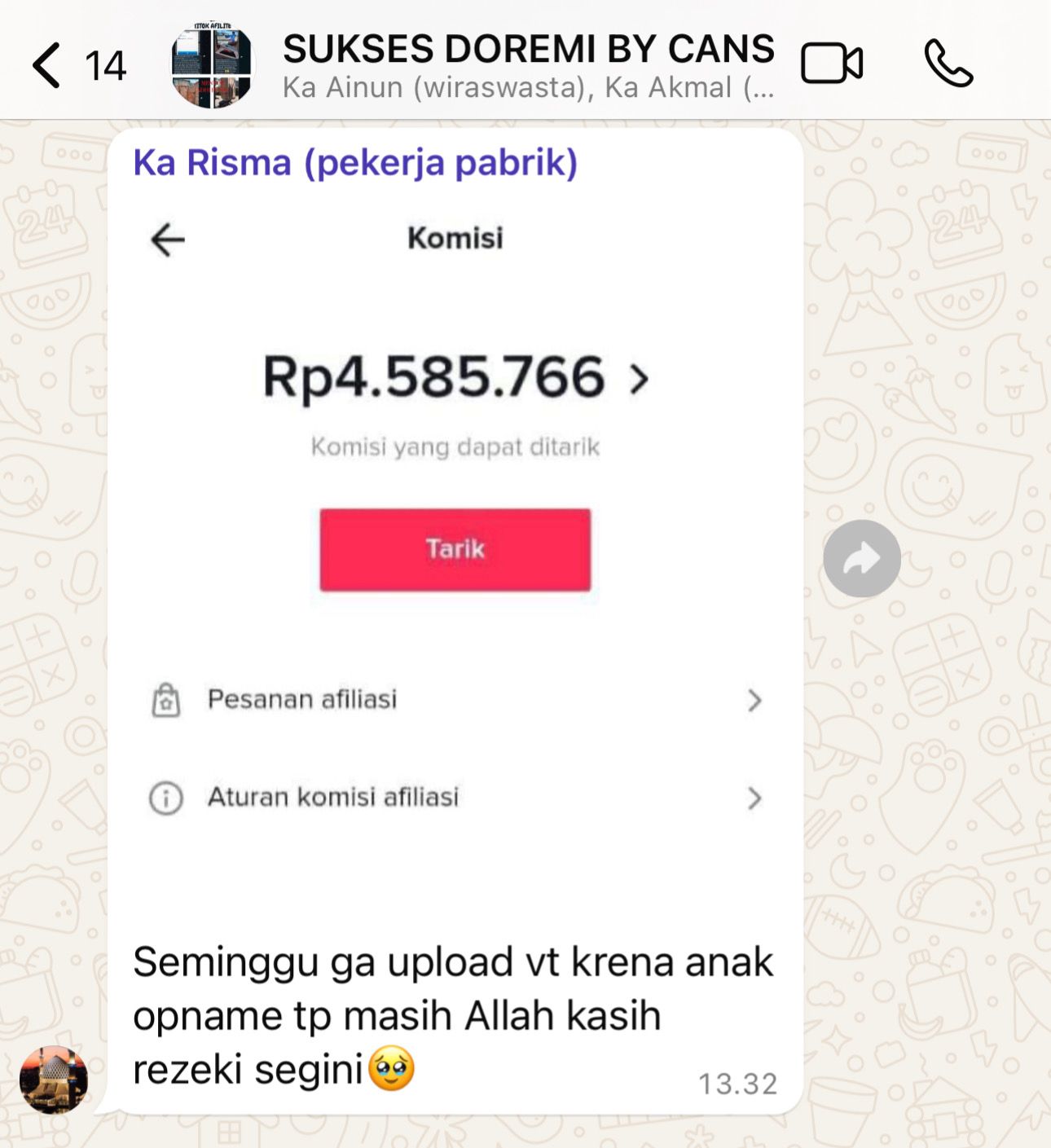
Task: Start a group video call
Action: [831, 64]
